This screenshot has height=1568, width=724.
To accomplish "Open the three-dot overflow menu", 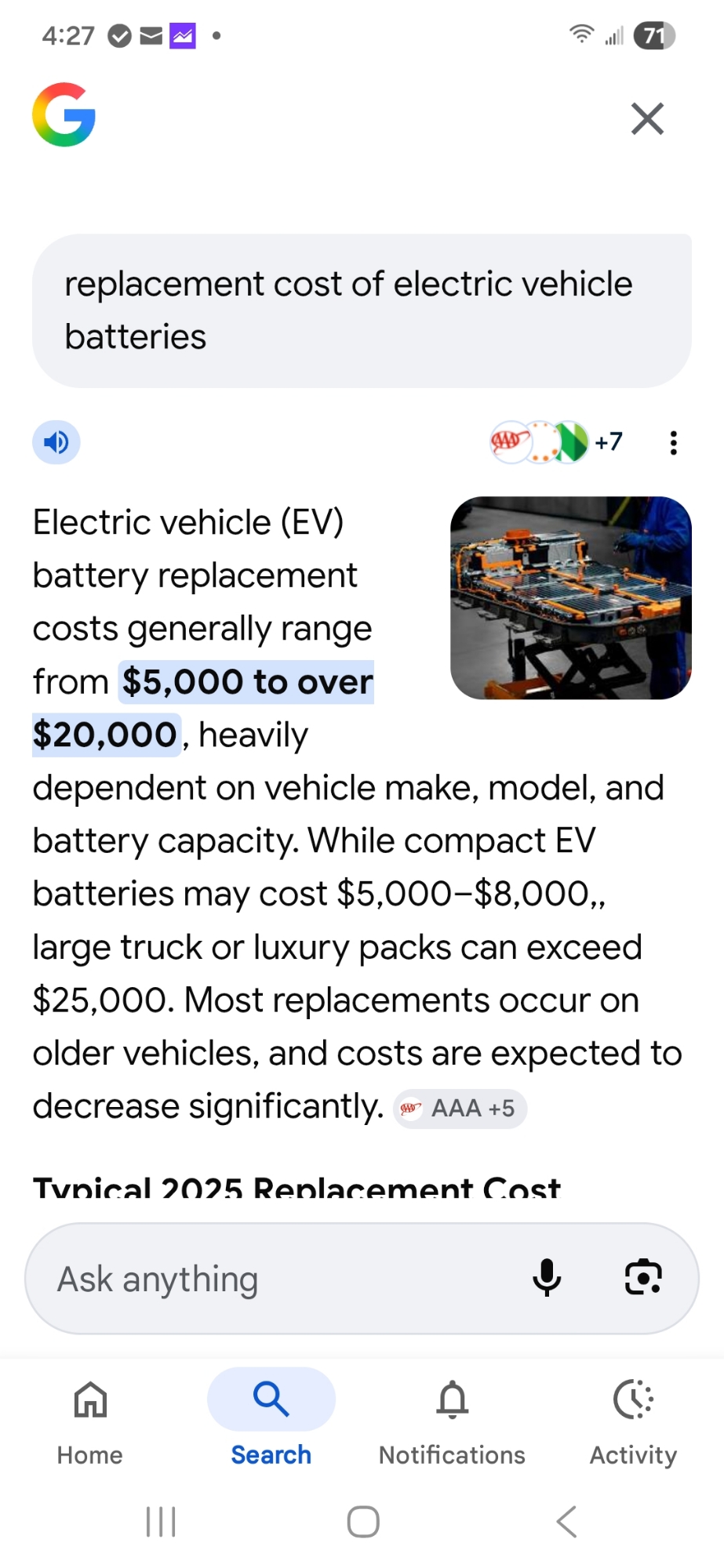I will point(673,443).
